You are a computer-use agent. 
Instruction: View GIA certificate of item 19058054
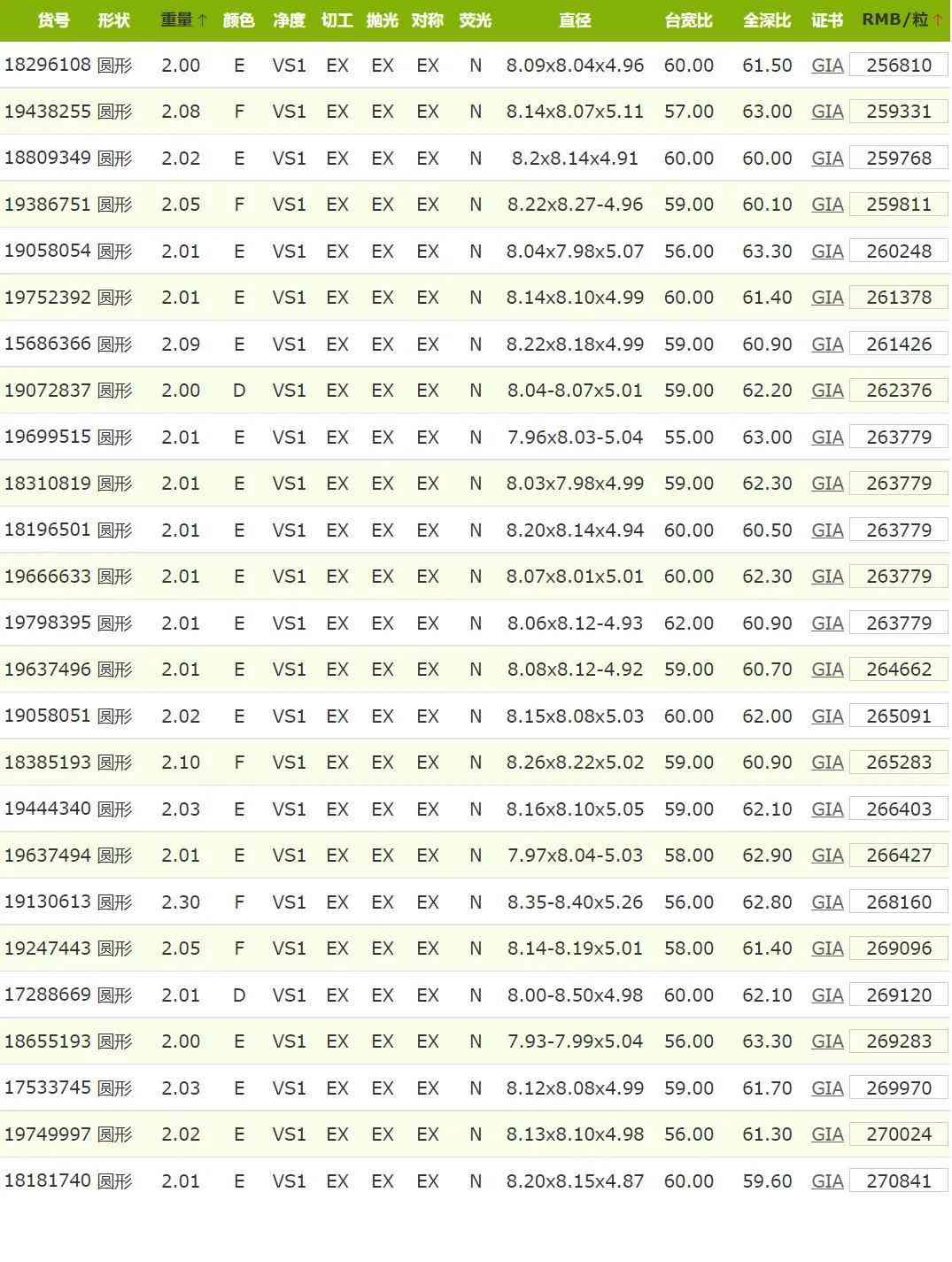(826, 252)
